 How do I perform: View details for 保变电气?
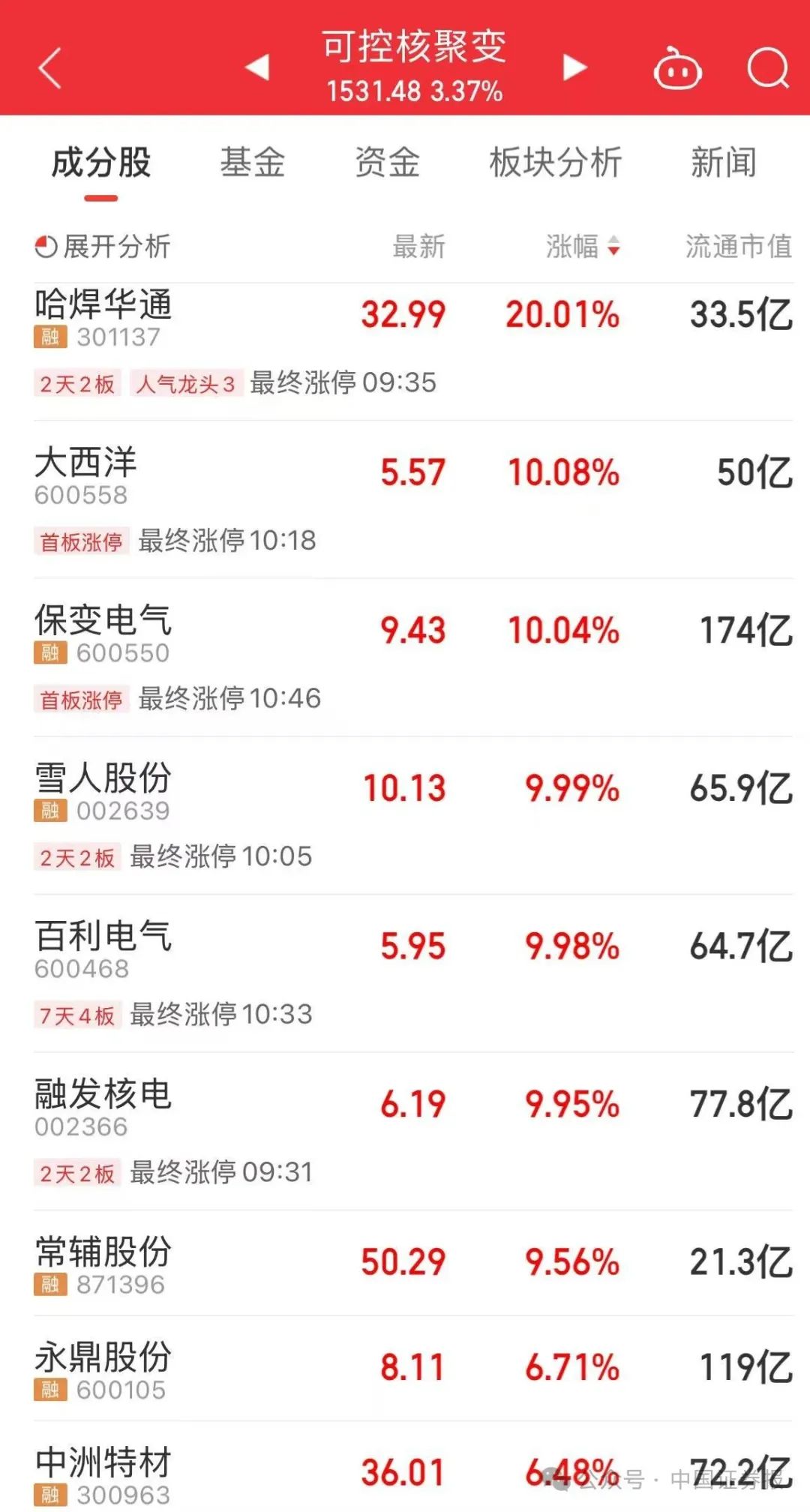(103, 634)
